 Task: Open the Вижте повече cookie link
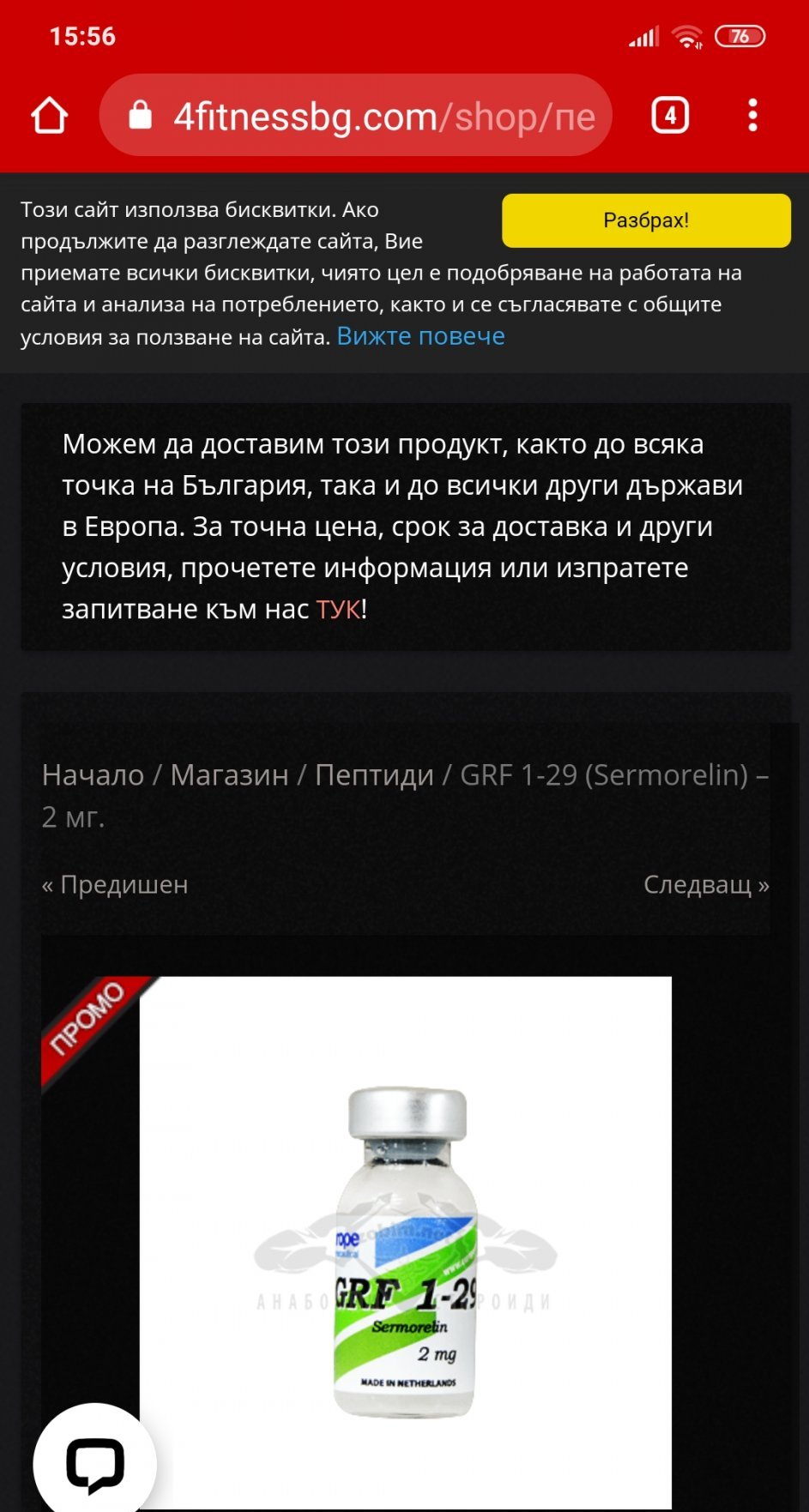420,336
